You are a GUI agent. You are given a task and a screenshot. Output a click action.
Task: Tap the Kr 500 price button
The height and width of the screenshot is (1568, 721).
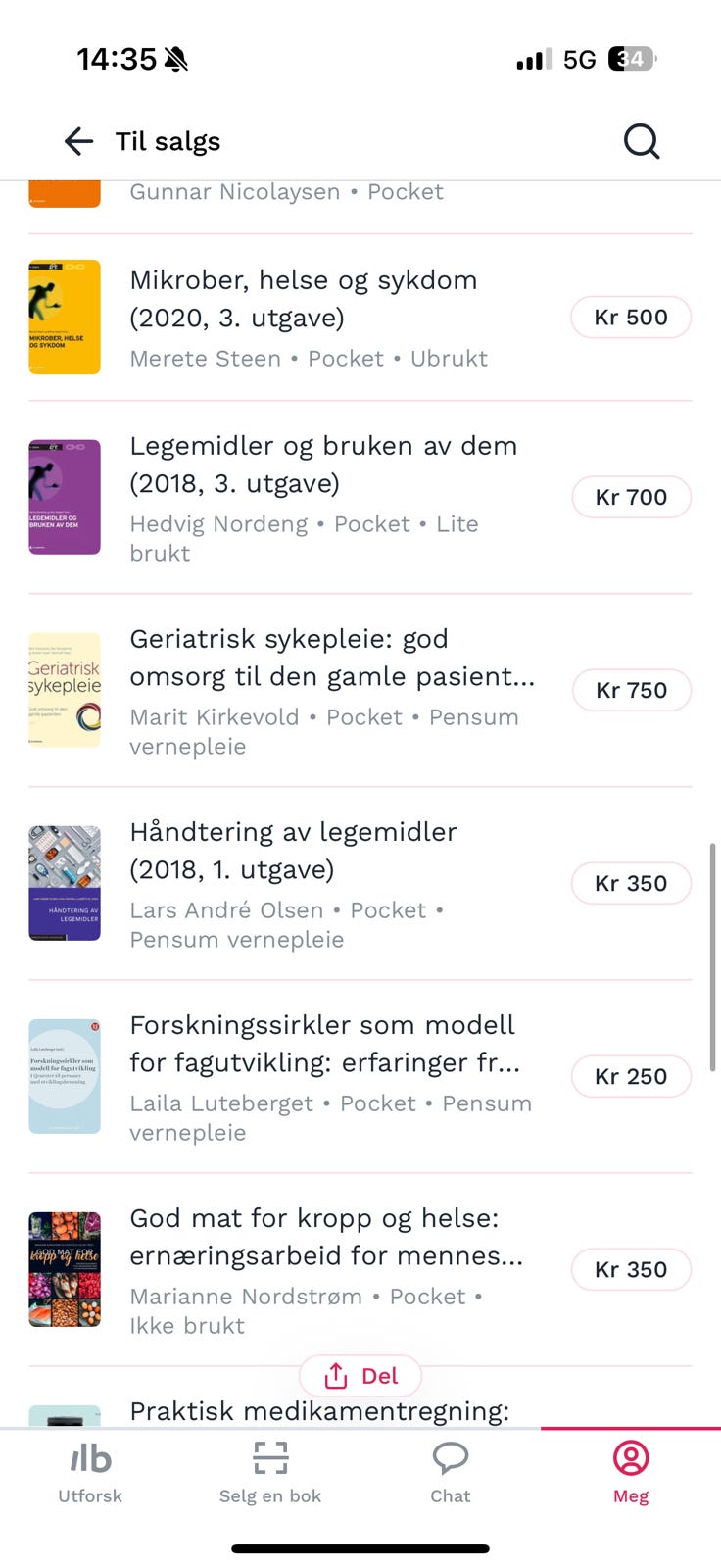pyautogui.click(x=631, y=318)
